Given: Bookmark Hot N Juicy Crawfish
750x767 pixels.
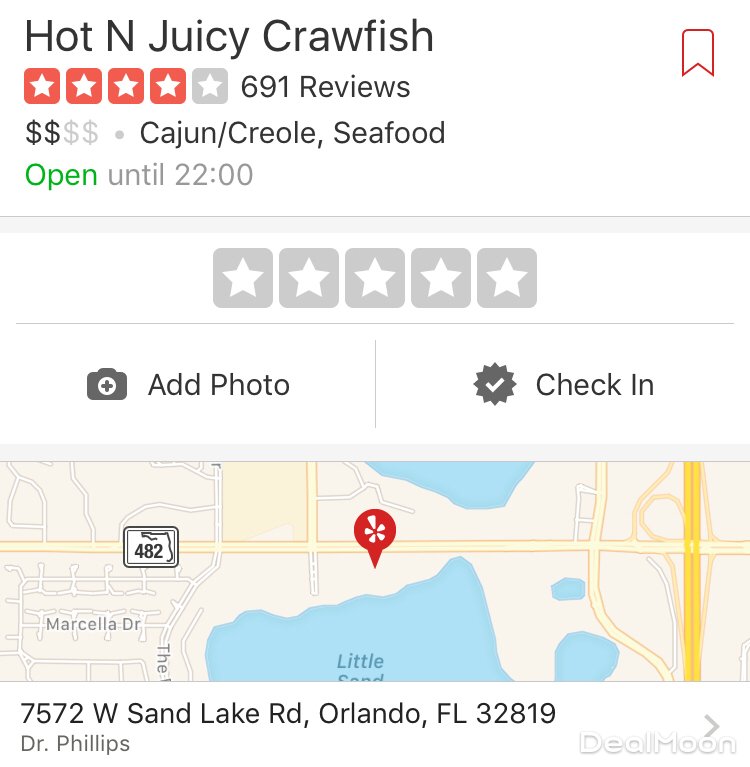Looking at the screenshot, I should 698,52.
